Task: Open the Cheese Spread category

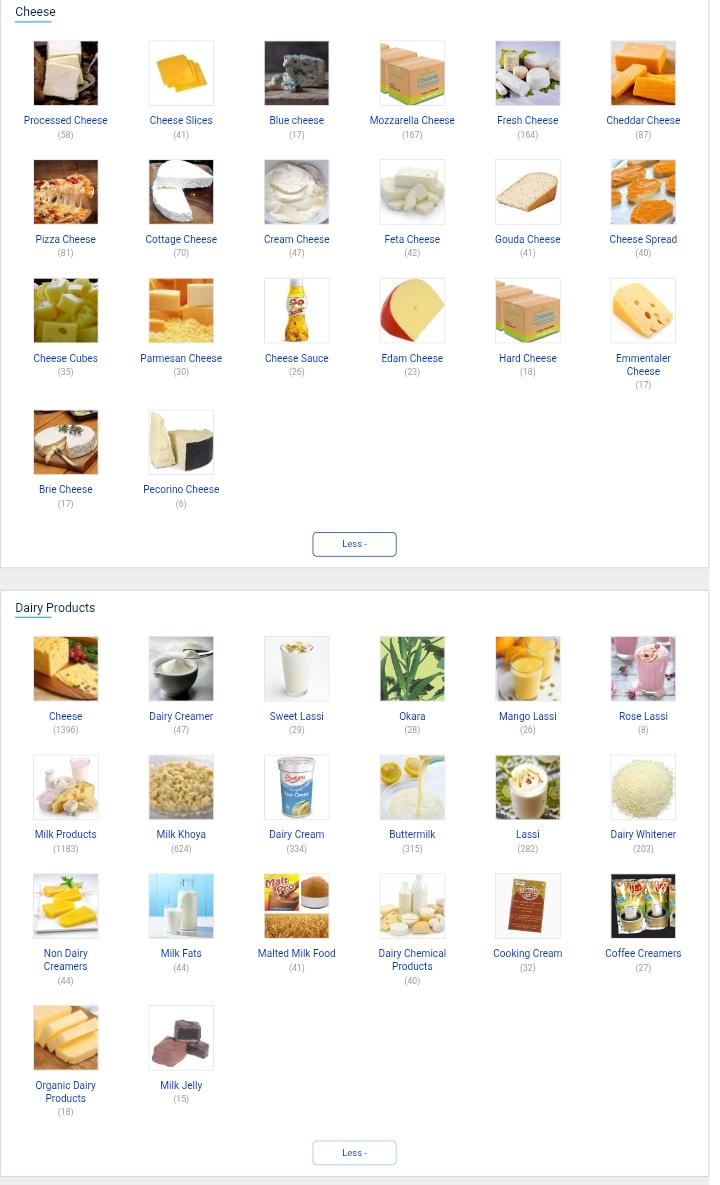Action: [x=643, y=192]
